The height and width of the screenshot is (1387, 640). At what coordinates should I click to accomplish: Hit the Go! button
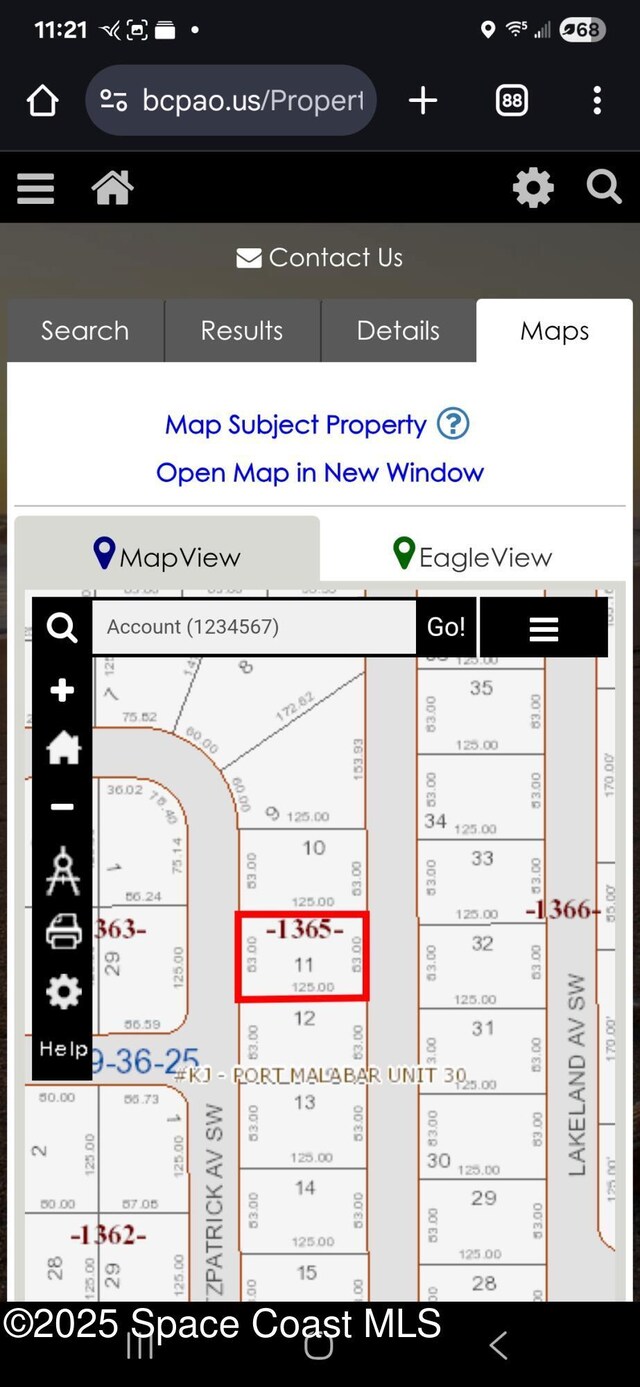click(x=446, y=627)
